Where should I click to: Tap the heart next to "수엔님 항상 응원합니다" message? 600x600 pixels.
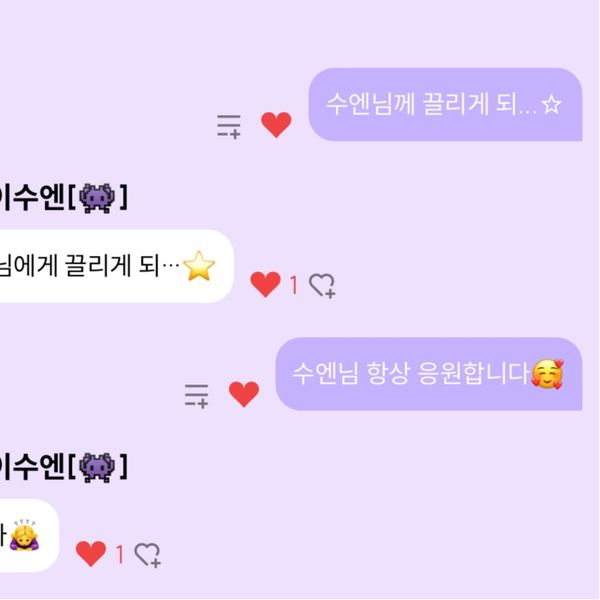244,395
